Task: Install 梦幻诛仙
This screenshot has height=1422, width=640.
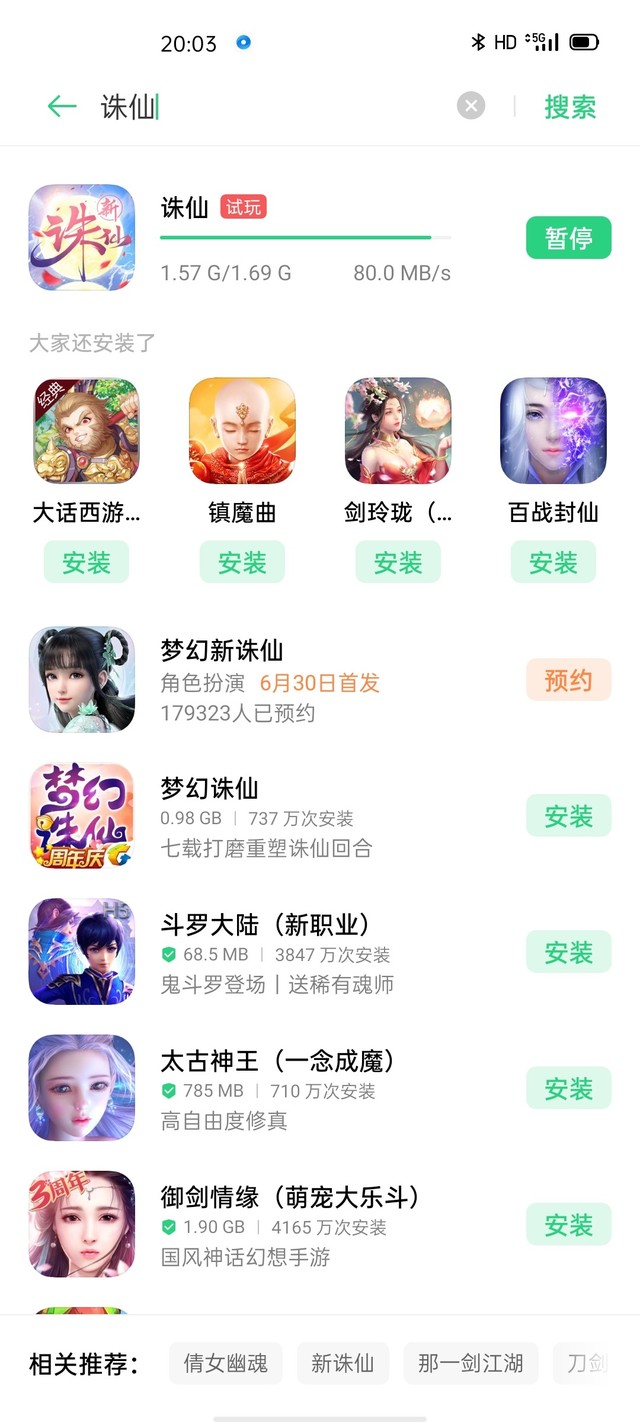Action: [568, 817]
